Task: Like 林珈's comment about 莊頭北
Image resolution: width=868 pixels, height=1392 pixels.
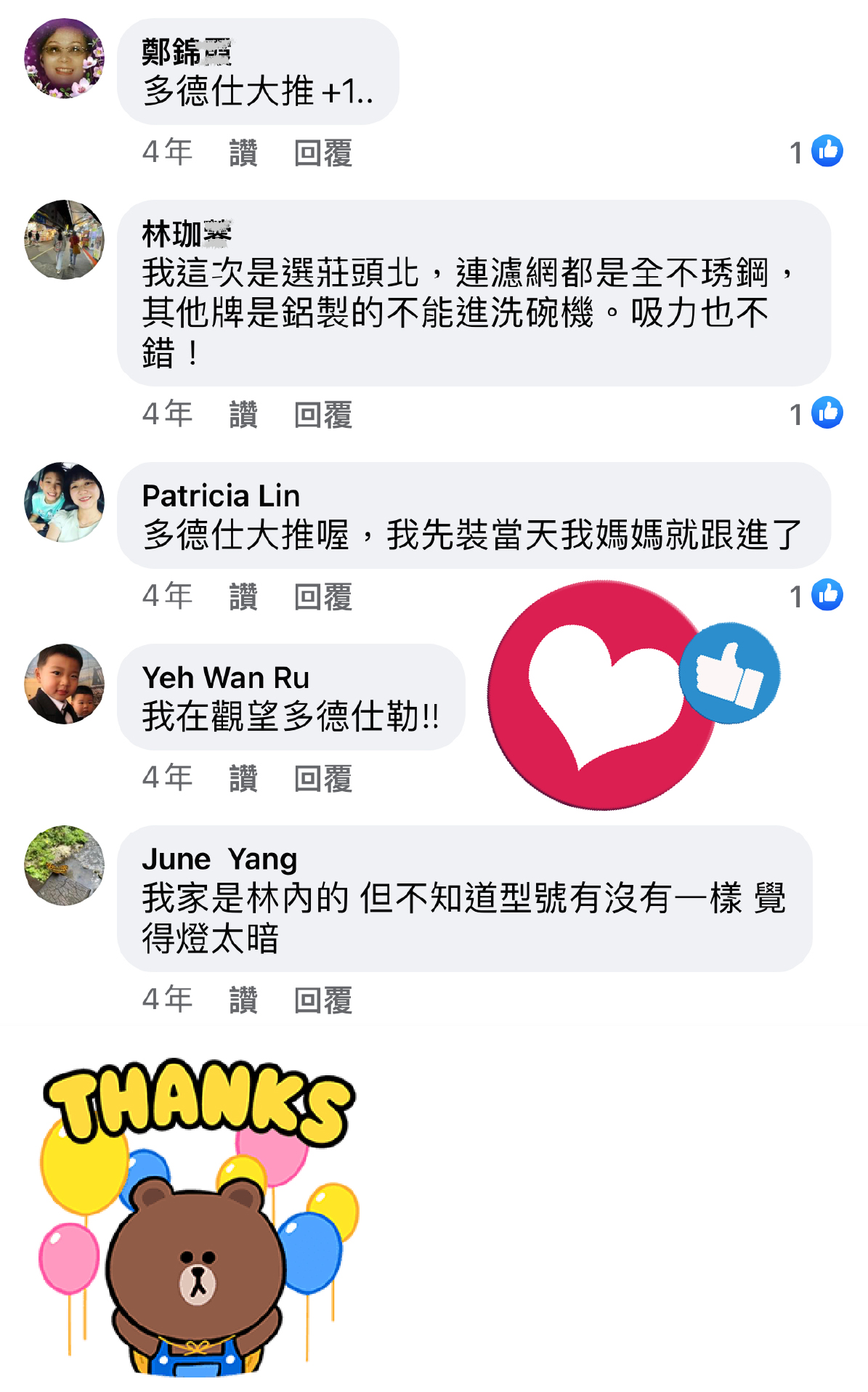Action: (x=243, y=415)
